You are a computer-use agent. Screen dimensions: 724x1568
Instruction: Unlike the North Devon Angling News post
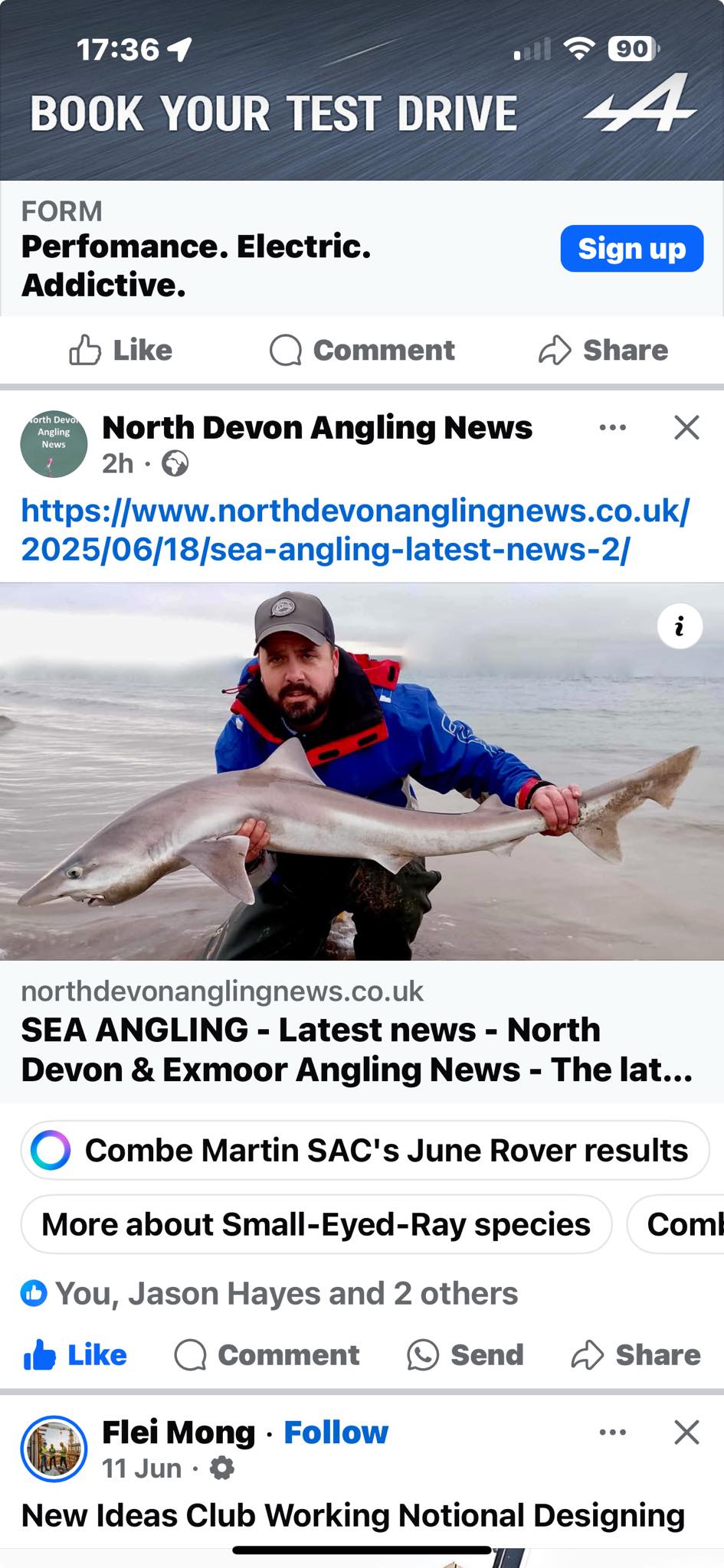click(75, 1355)
